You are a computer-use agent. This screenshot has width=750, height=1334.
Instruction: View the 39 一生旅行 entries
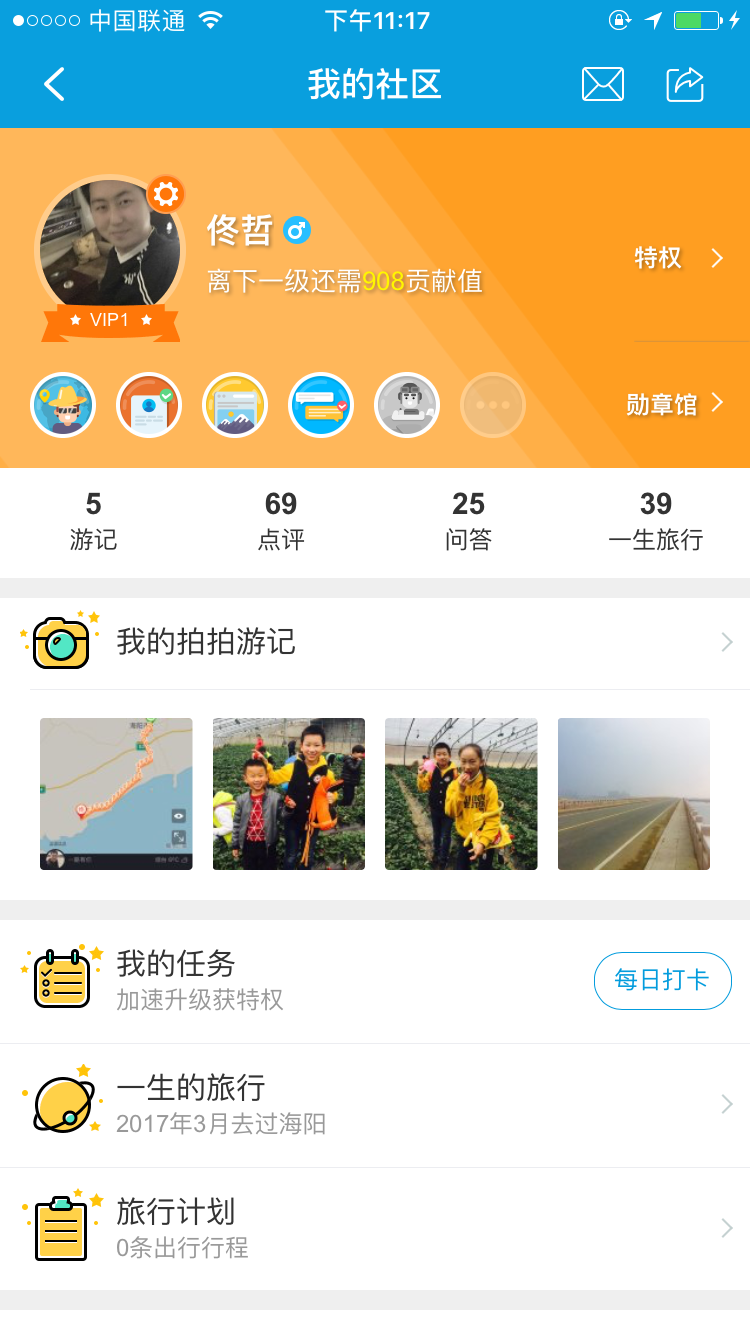click(x=656, y=521)
